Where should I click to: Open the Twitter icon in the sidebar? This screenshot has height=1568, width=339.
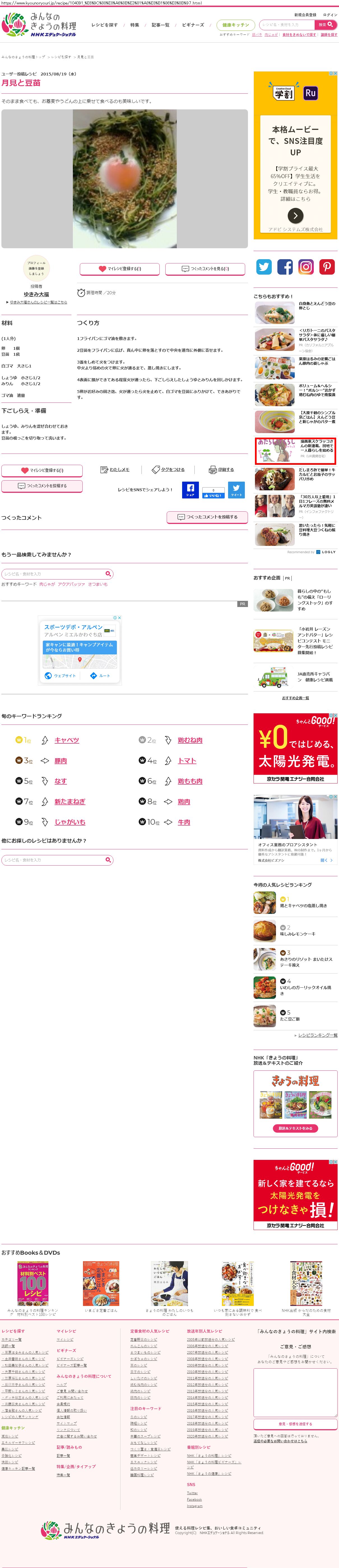(264, 266)
